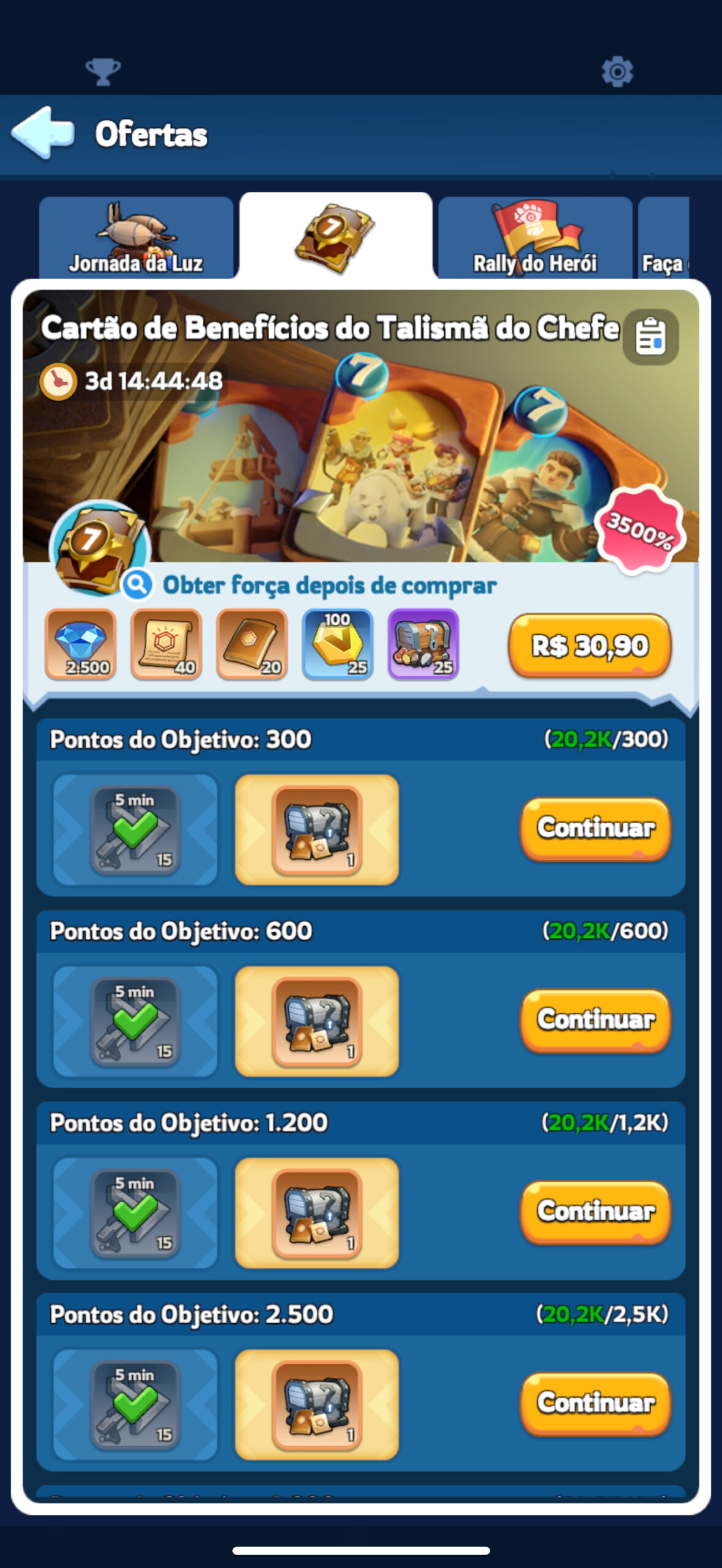722x1568 pixels.
Task: Open the partially visible Faça tab
Action: pos(664,238)
